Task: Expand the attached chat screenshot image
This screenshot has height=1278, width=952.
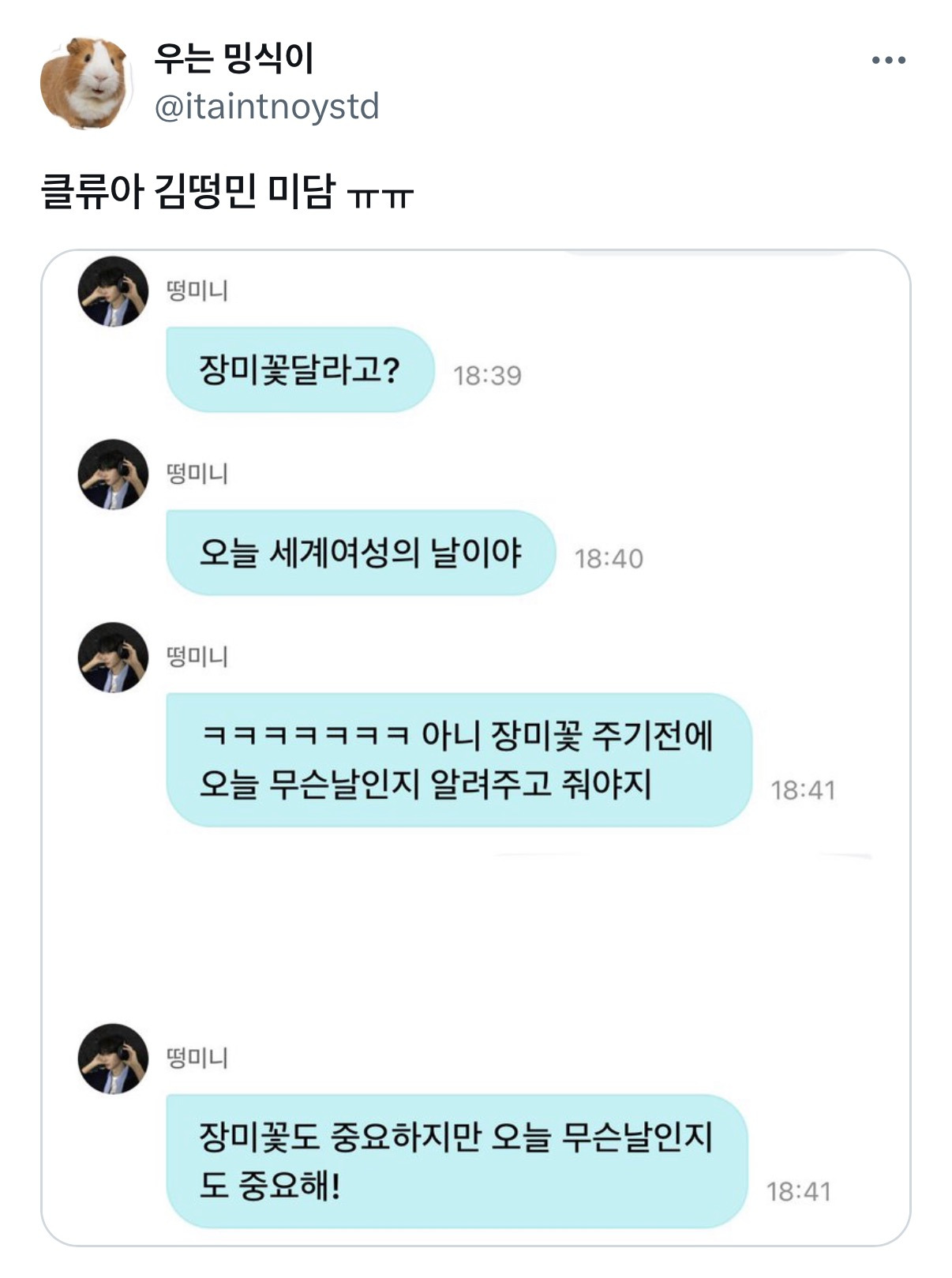Action: tap(476, 748)
